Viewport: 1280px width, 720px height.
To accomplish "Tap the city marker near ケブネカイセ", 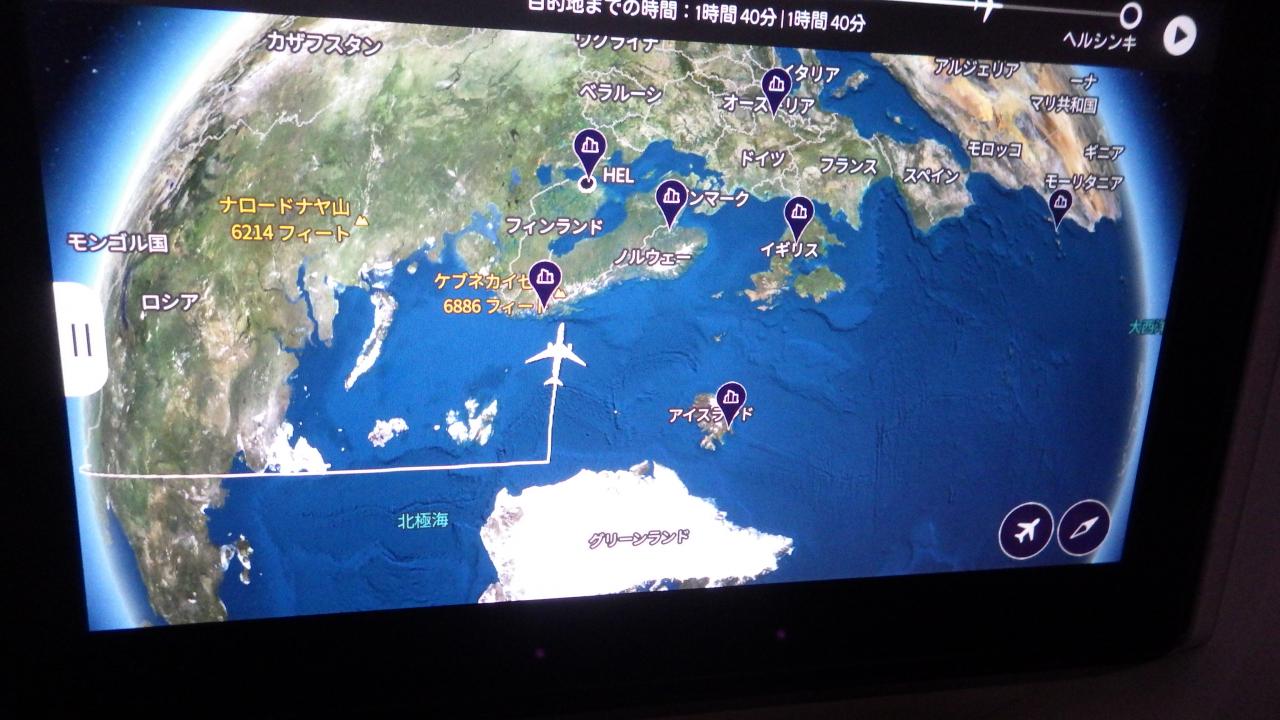I will (544, 283).
